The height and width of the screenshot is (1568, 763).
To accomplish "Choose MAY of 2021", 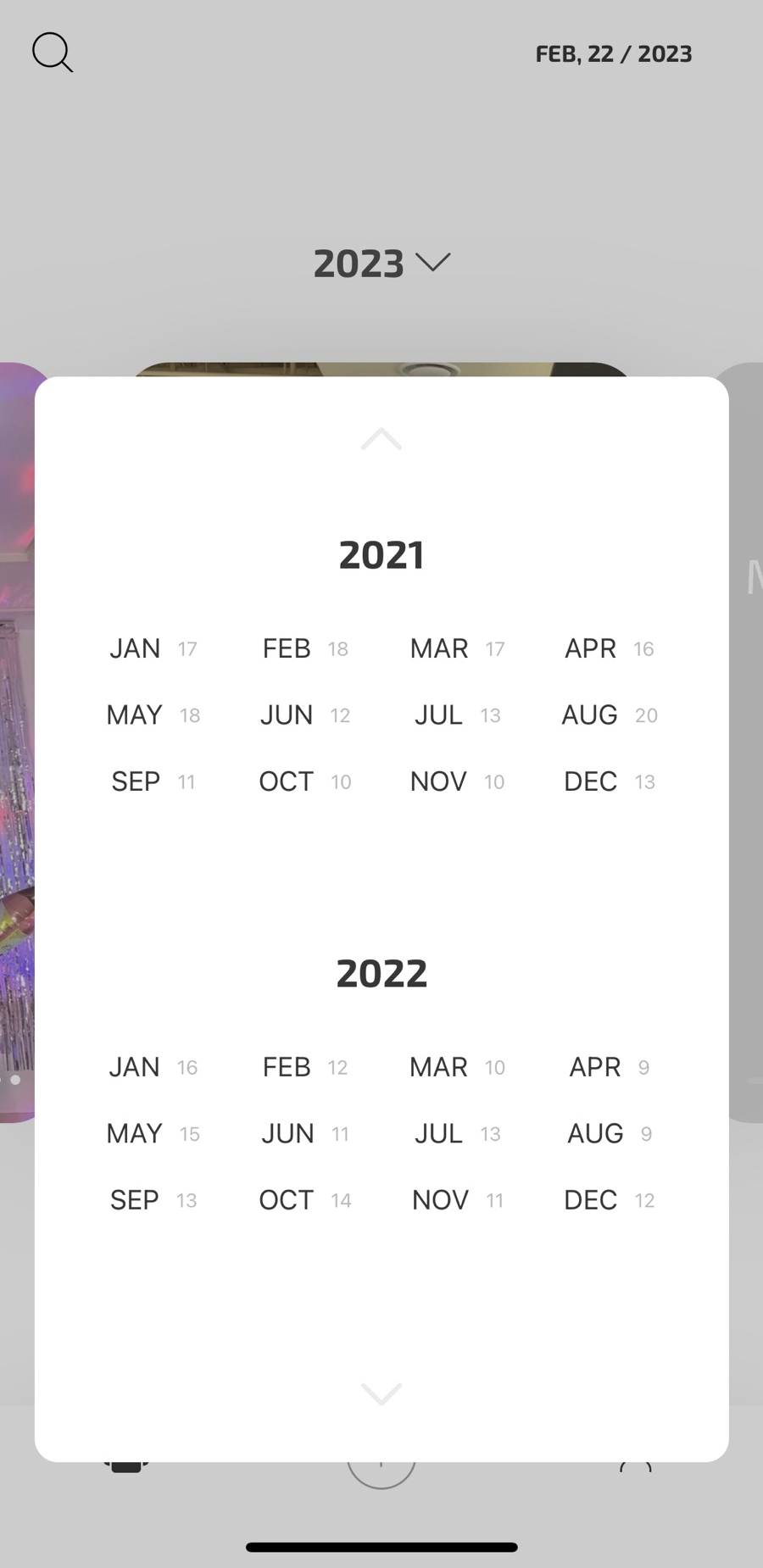I will point(153,714).
